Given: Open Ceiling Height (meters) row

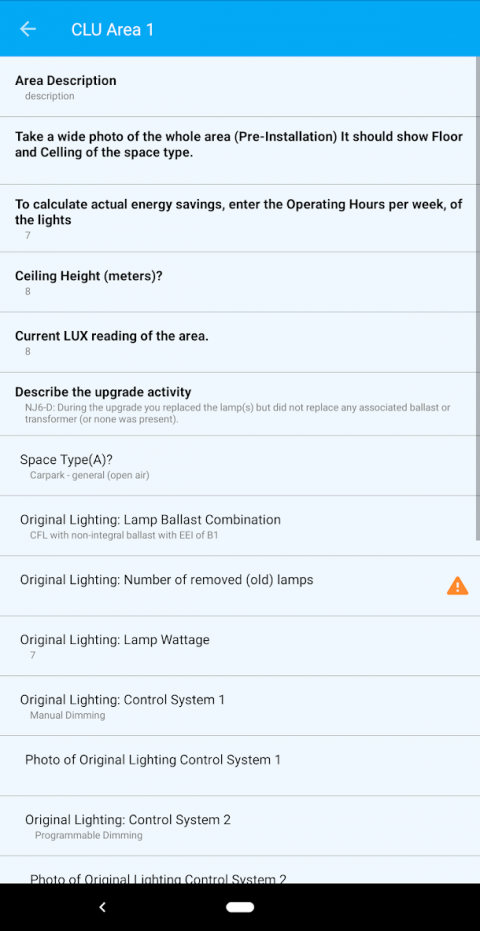Looking at the screenshot, I should click(x=238, y=282).
